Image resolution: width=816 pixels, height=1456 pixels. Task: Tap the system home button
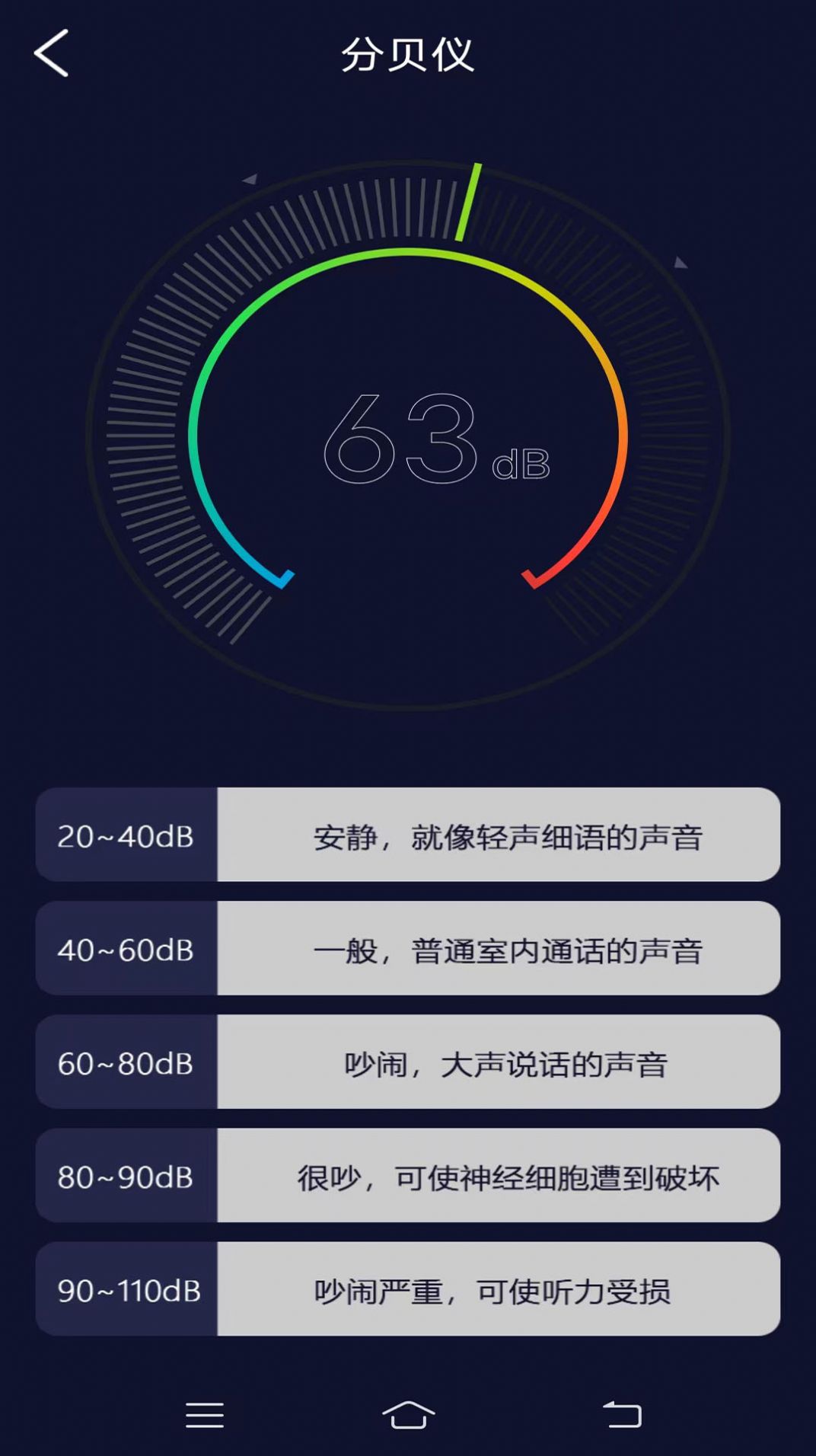coord(409,1415)
